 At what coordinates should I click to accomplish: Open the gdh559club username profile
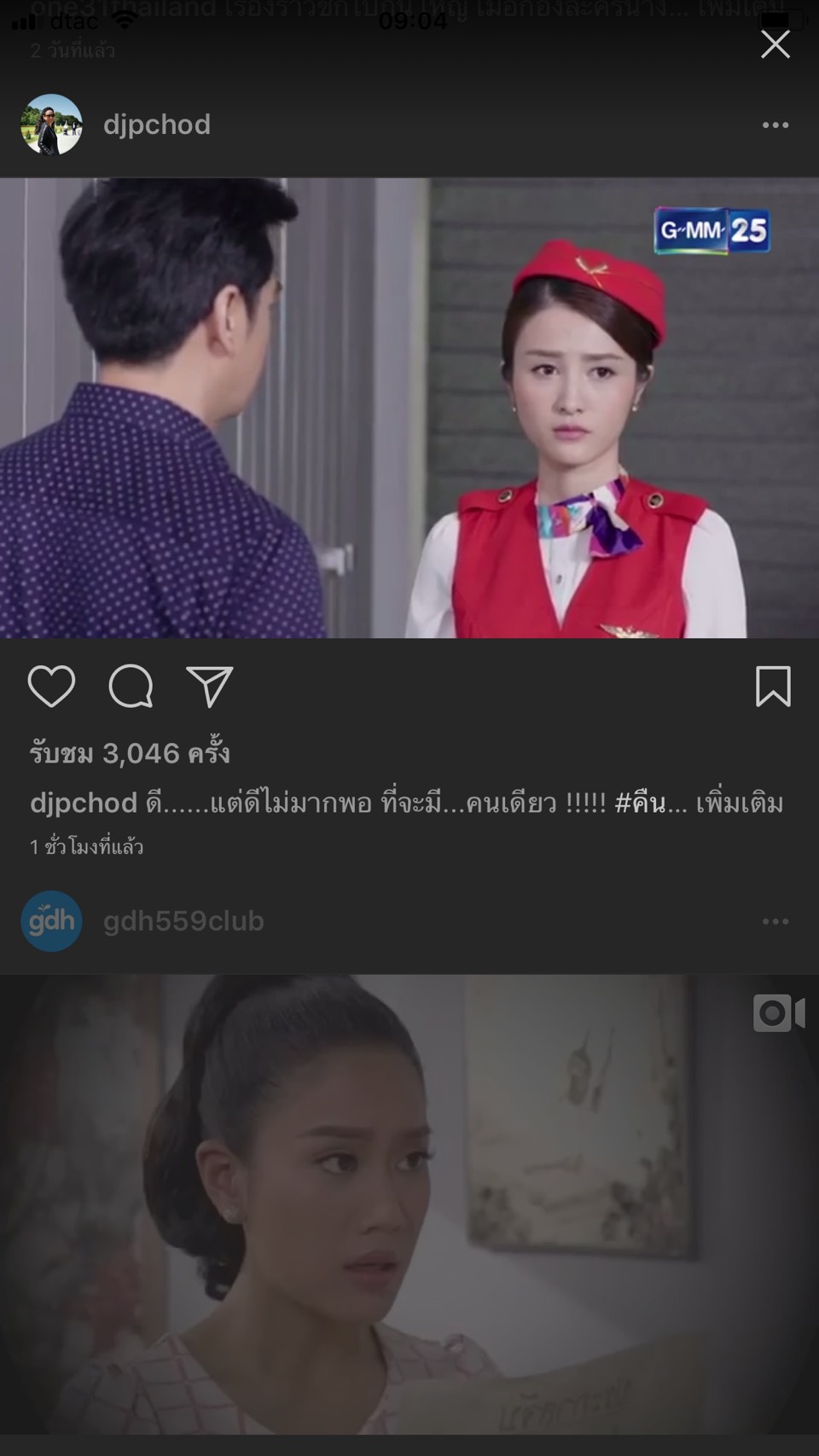coord(183,919)
